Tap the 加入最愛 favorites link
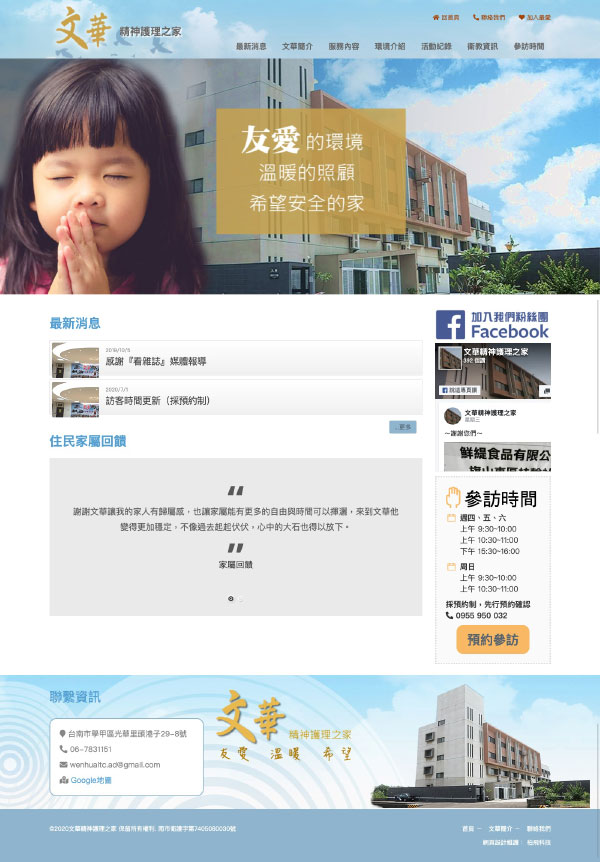Viewport: 600px width, 862px height. [534, 18]
